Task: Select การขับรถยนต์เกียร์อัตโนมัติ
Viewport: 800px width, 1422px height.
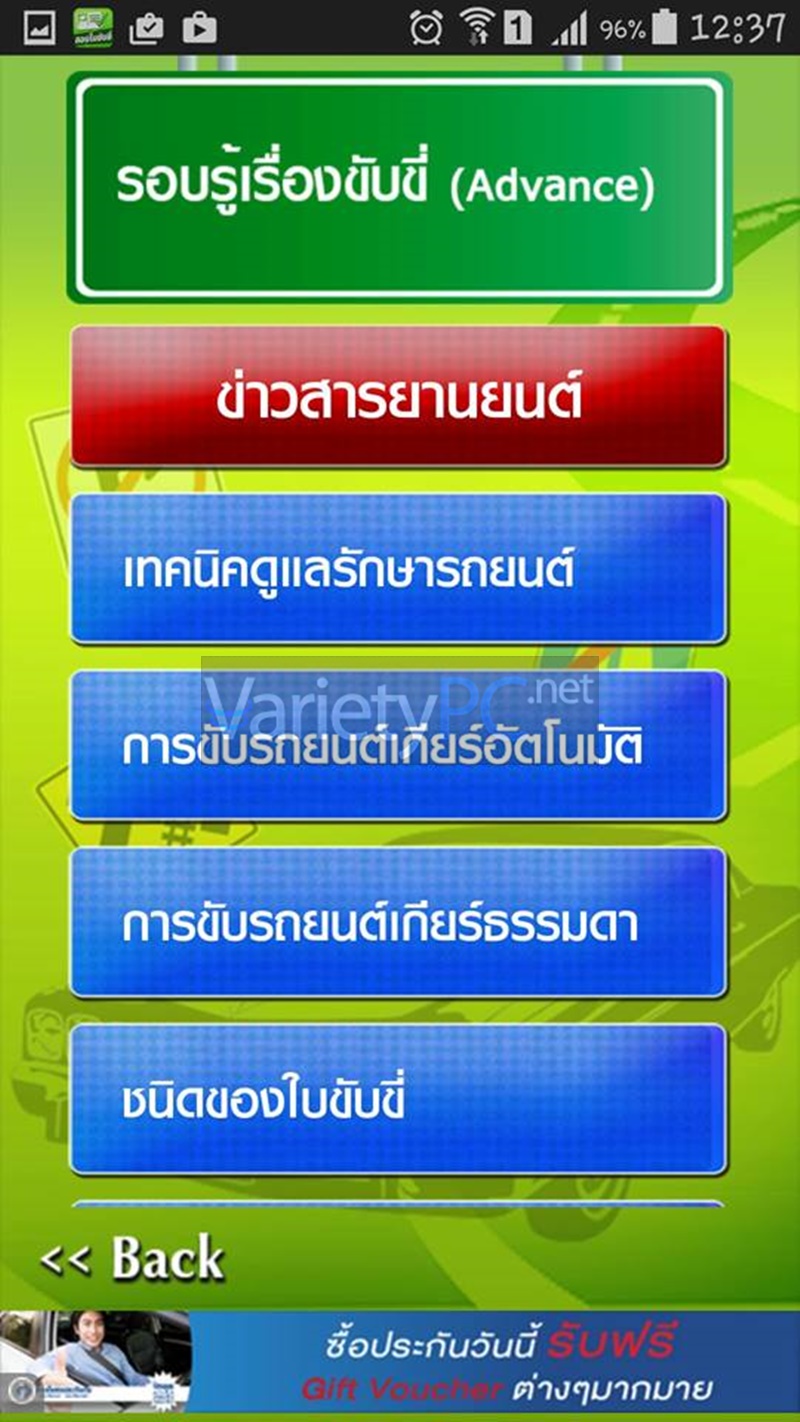Action: point(398,746)
